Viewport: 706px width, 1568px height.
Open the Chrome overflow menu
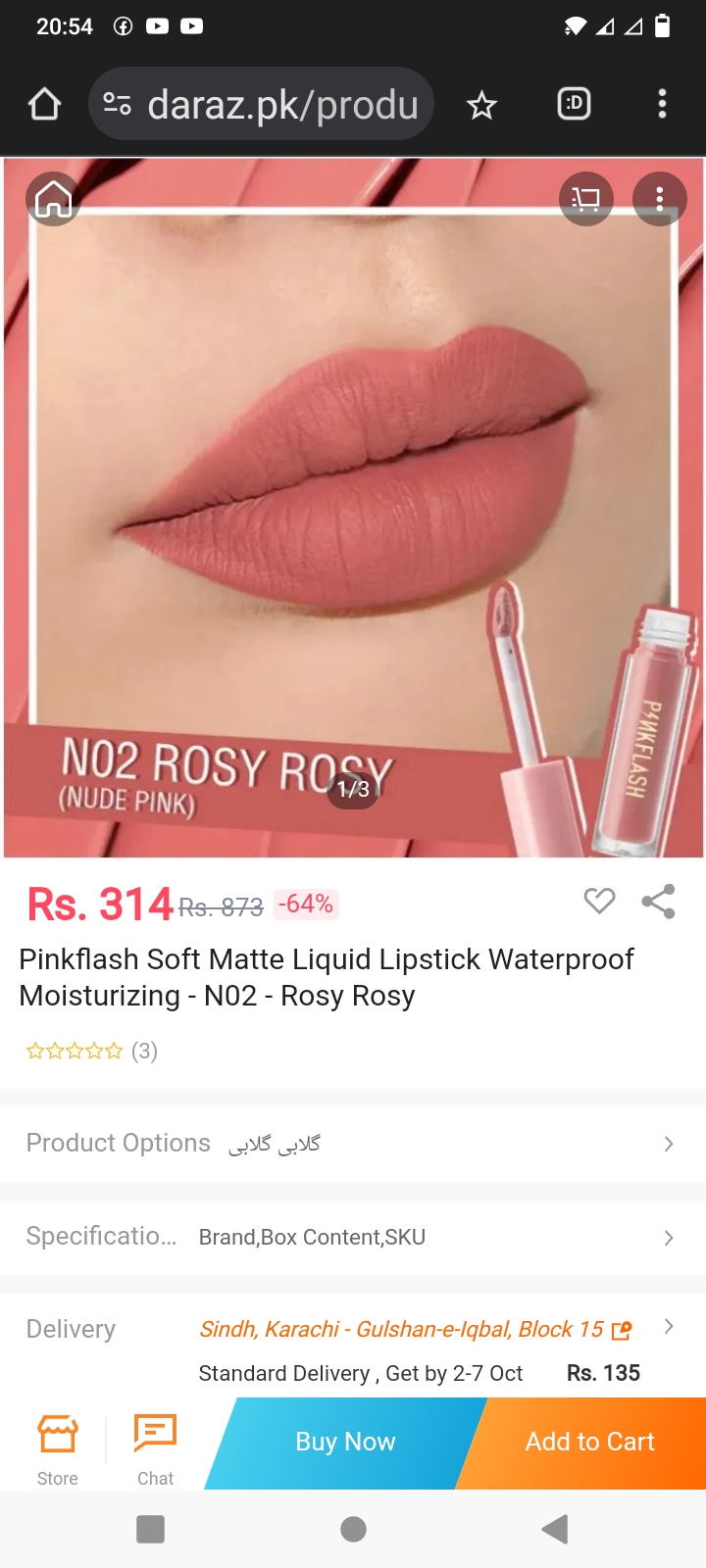pyautogui.click(x=663, y=104)
